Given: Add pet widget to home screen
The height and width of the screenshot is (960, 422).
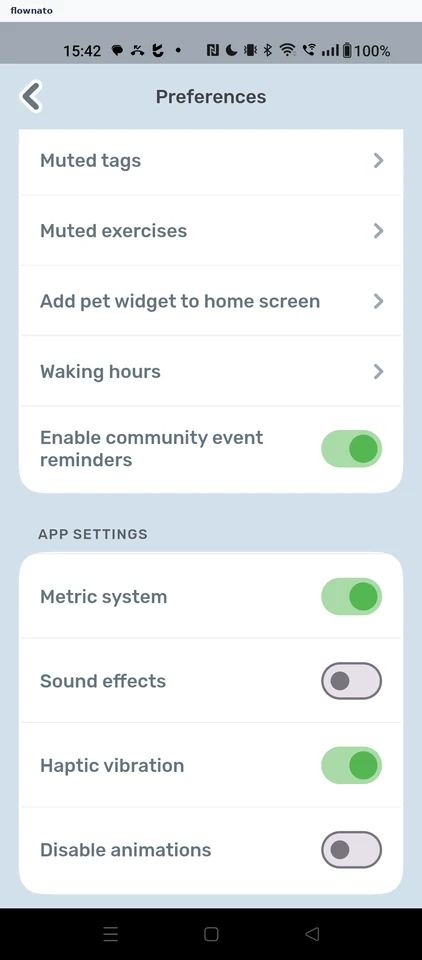Looking at the screenshot, I should coord(211,301).
